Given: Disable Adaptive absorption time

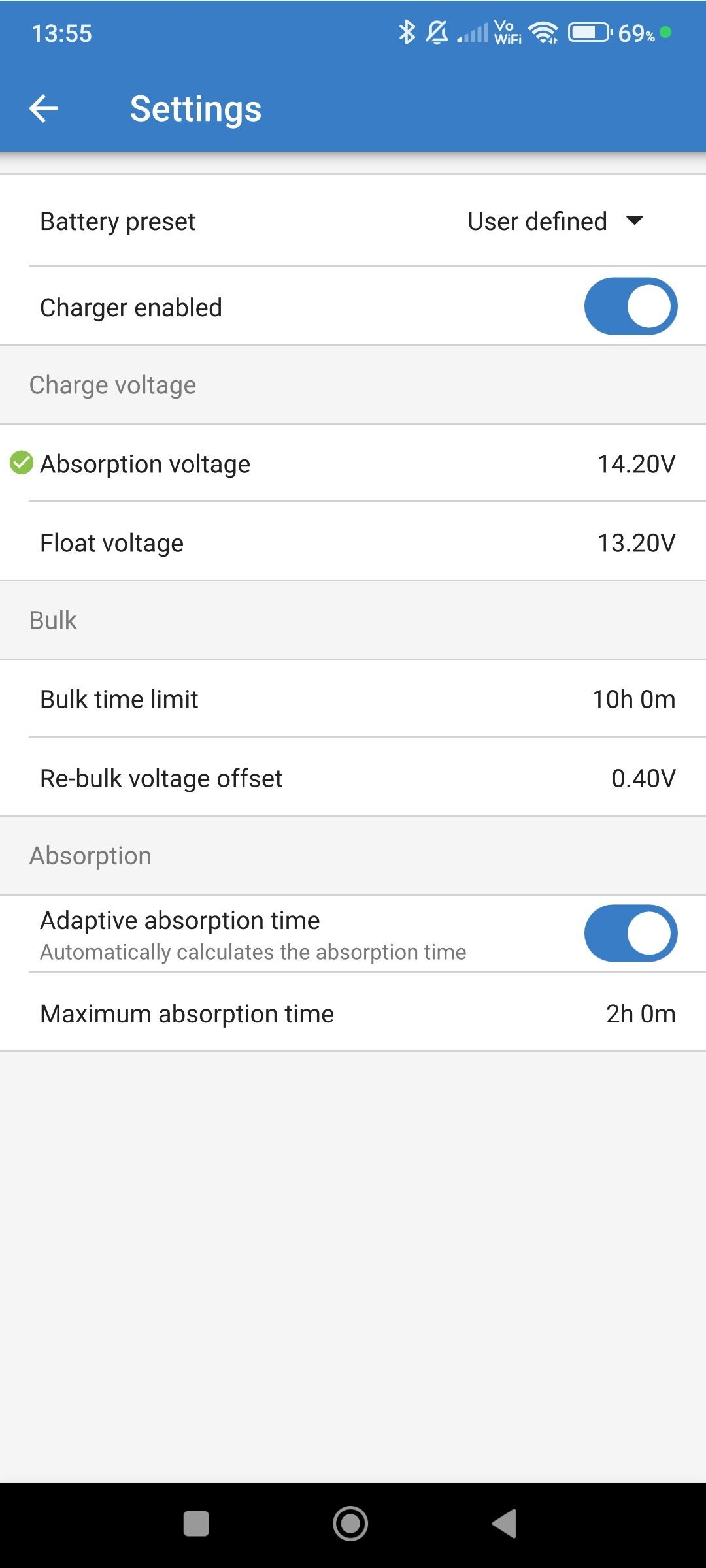Looking at the screenshot, I should [631, 933].
